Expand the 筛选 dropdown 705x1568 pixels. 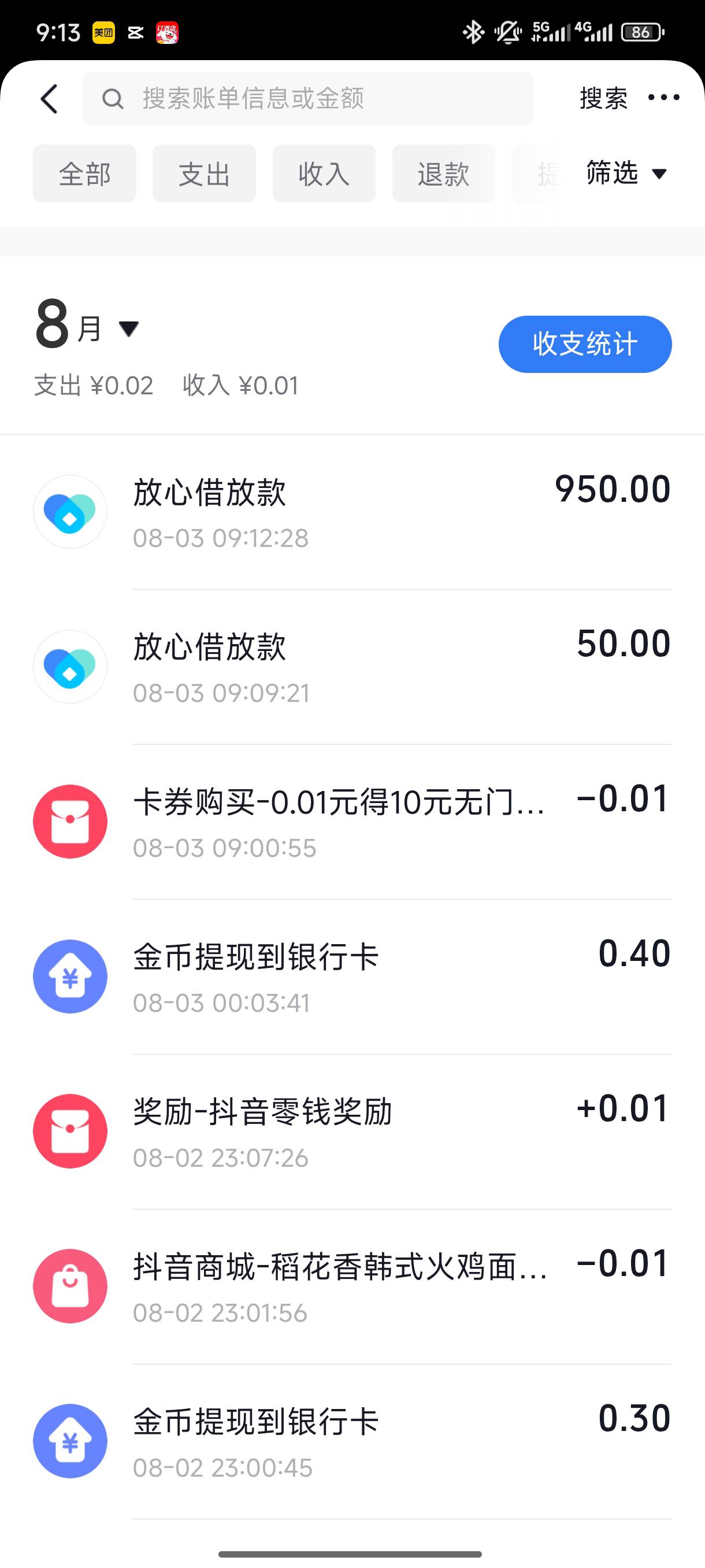[626, 173]
